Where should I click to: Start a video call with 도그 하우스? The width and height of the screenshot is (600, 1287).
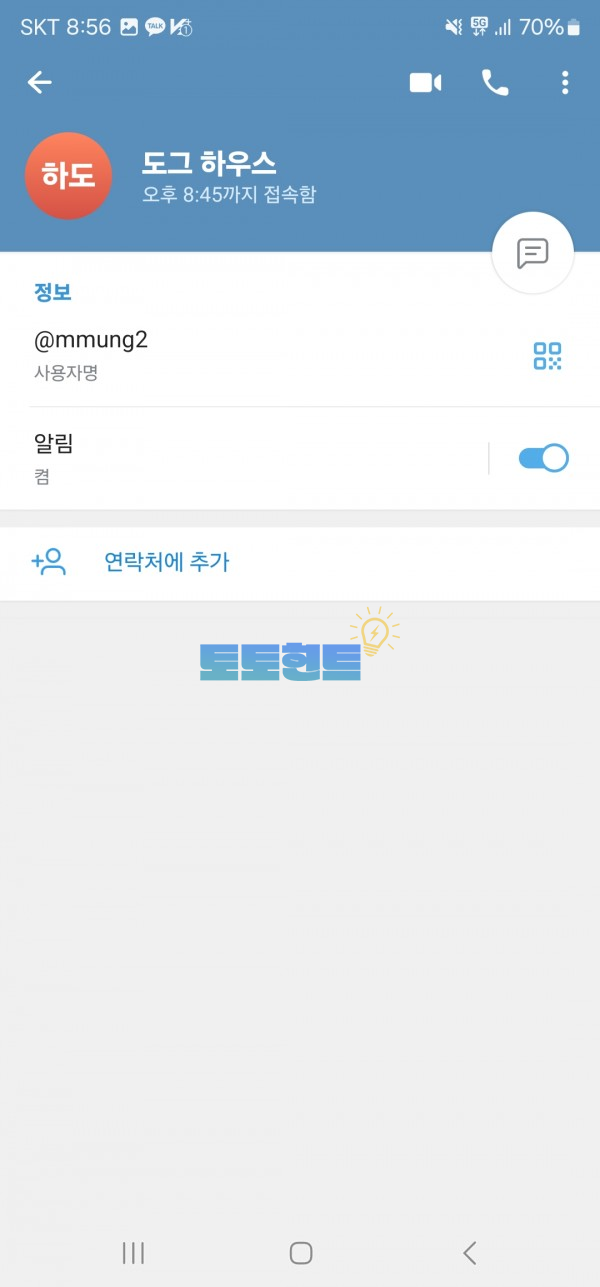pos(425,82)
